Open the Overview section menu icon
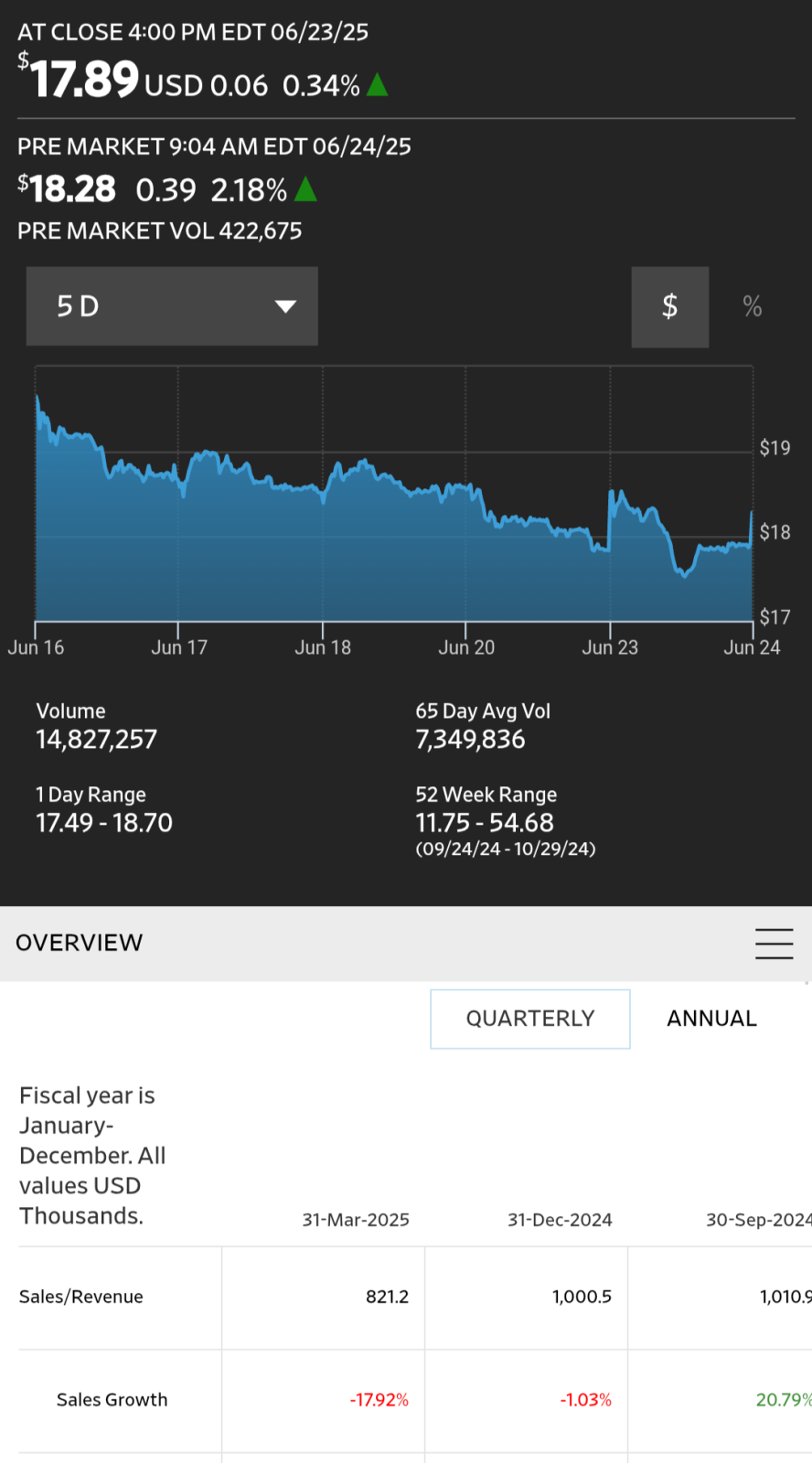This screenshot has height=1463, width=812. point(774,943)
